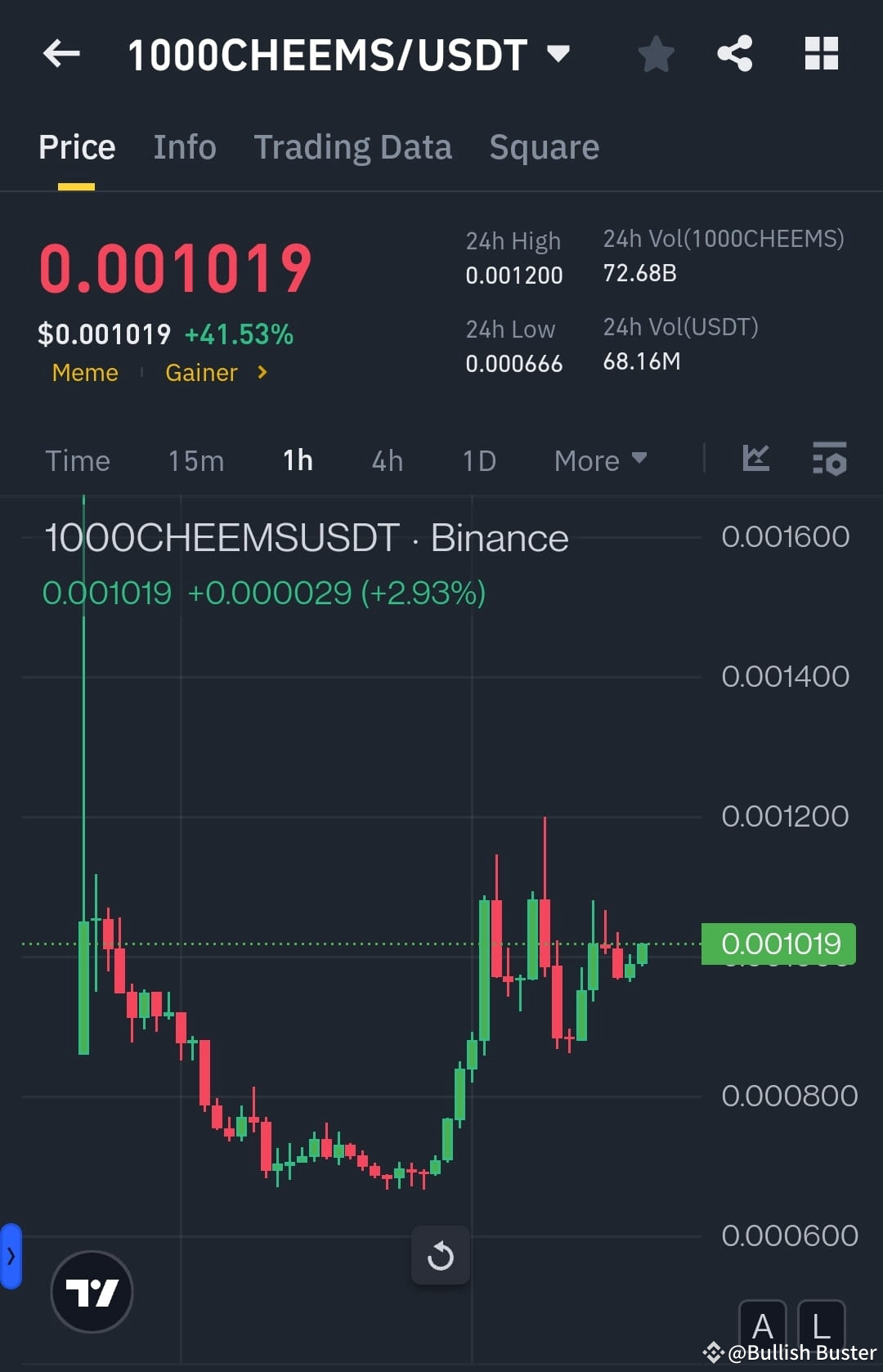Open the grid layout menu top right
Viewport: 883px width, 1372px height.
(822, 53)
